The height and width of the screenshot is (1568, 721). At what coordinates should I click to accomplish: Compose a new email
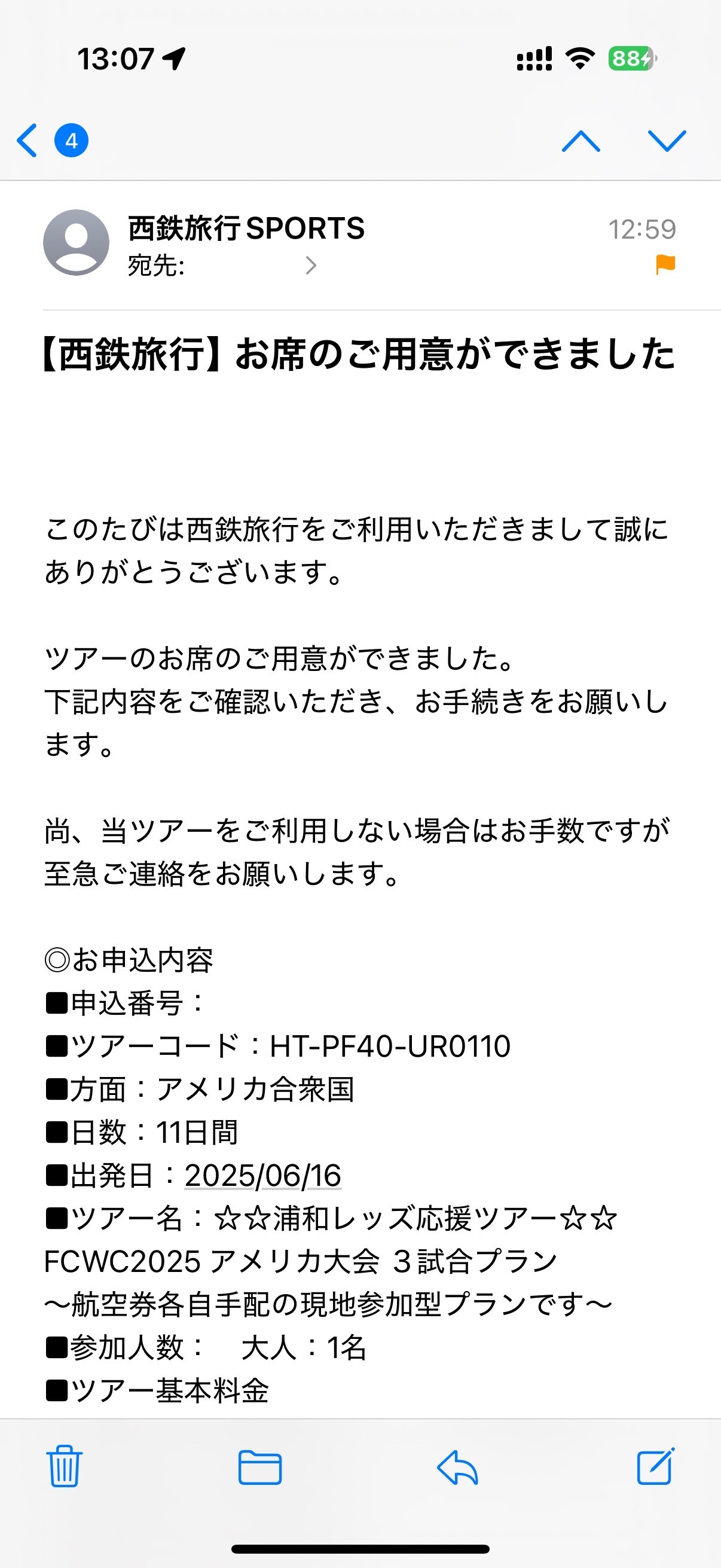(656, 1466)
